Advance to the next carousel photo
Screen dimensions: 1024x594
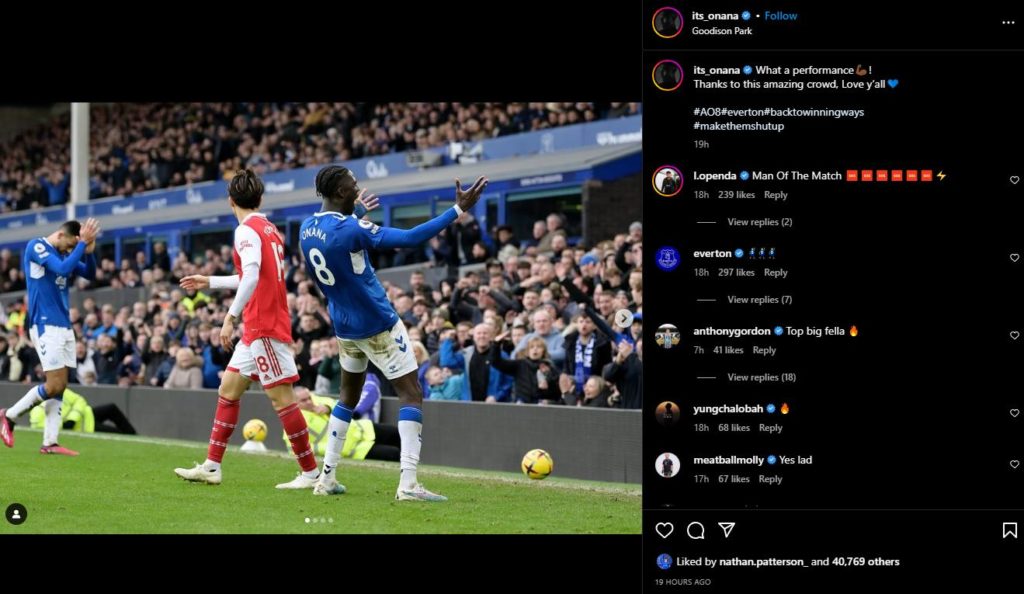[x=623, y=318]
